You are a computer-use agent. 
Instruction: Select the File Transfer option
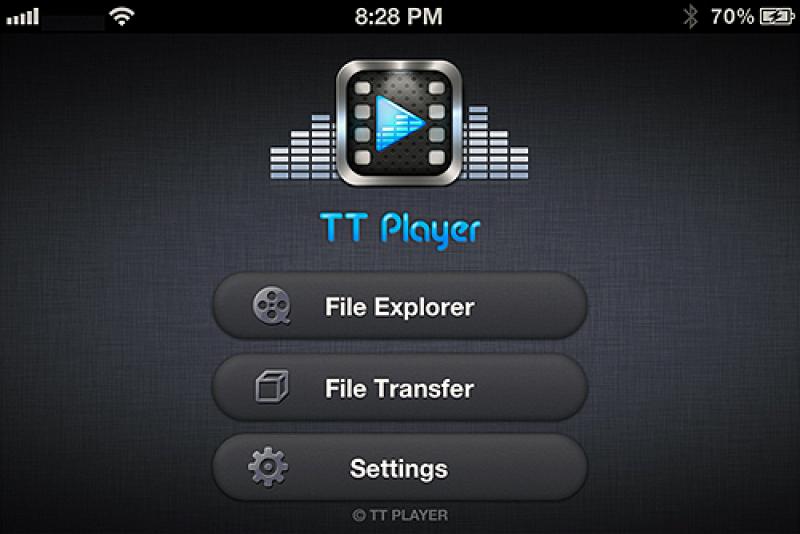pos(399,388)
